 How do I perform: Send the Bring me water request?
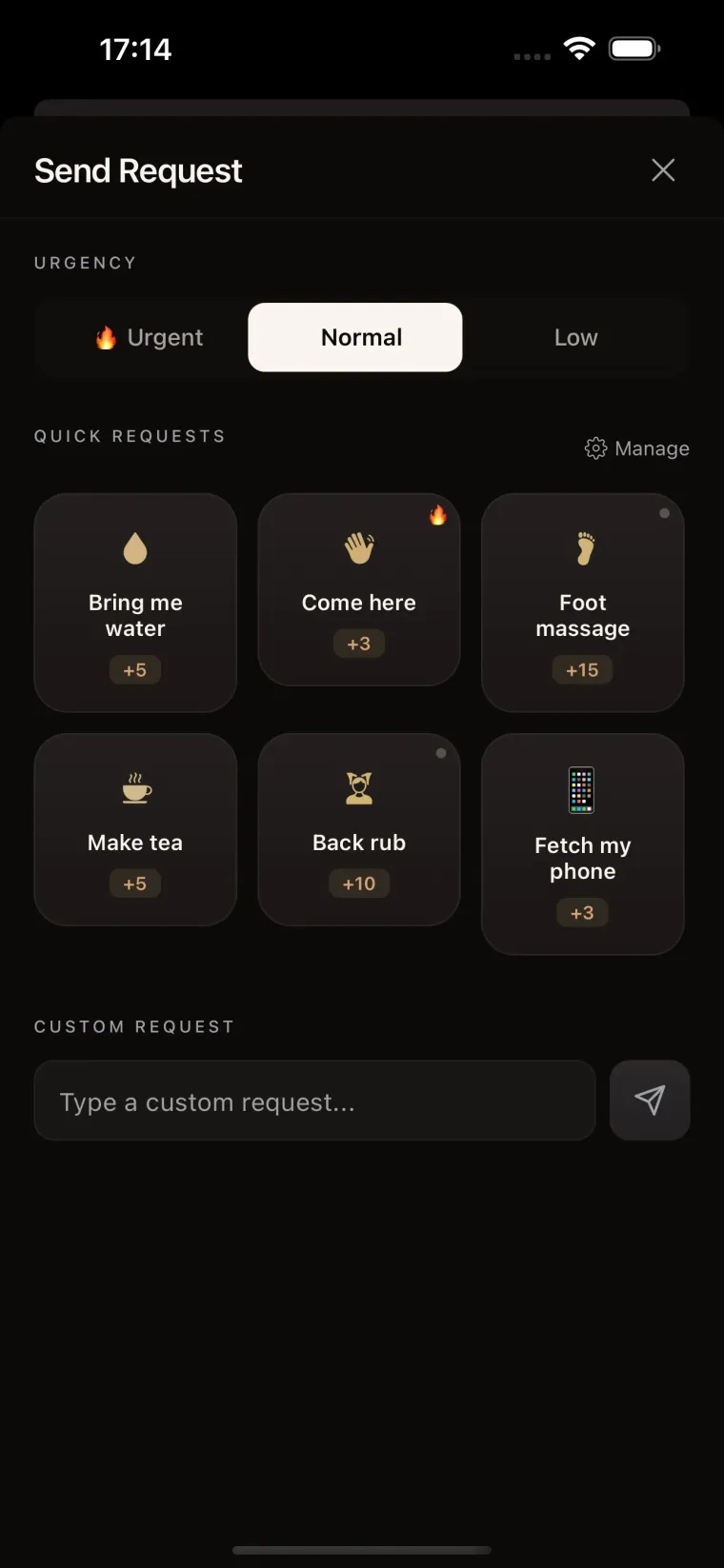pyautogui.click(x=135, y=602)
